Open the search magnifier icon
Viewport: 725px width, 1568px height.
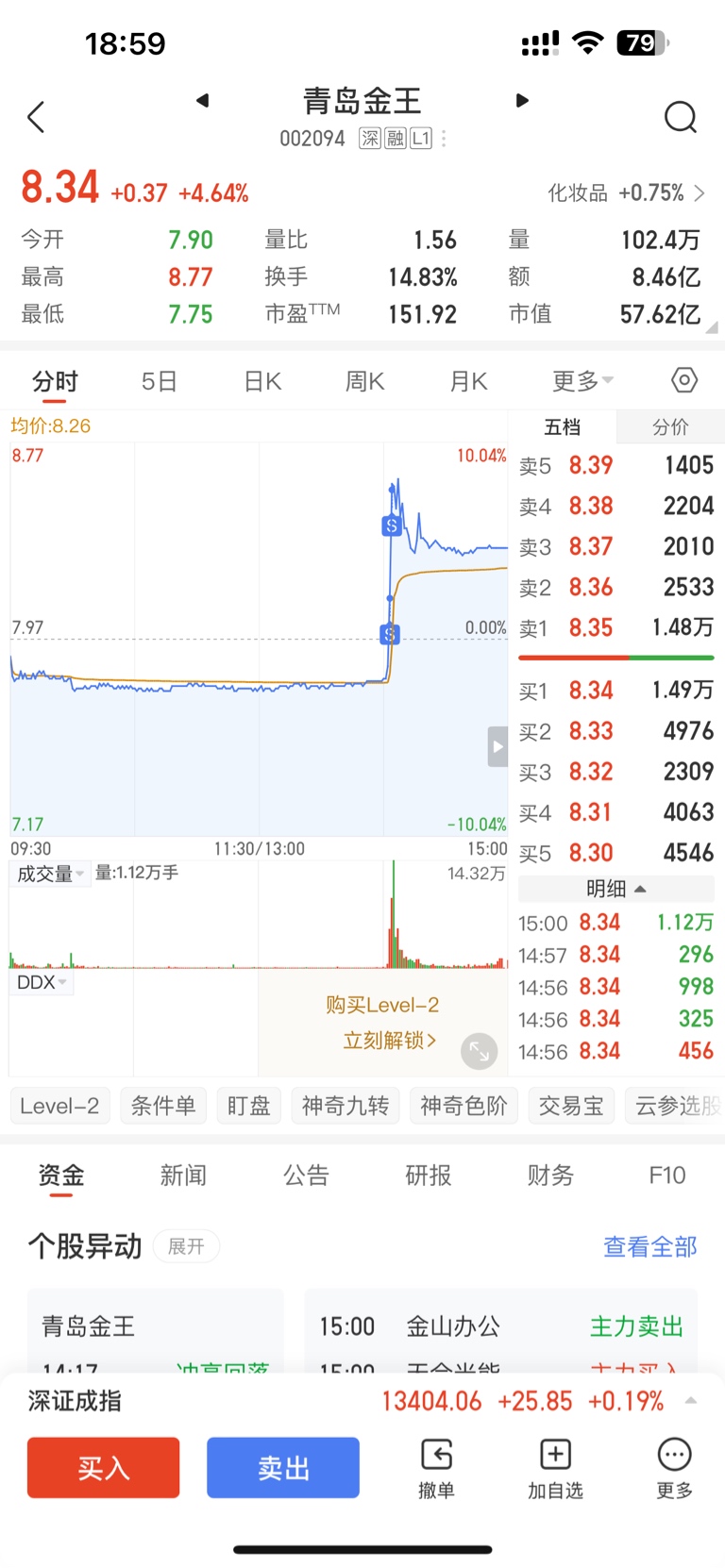tap(681, 118)
